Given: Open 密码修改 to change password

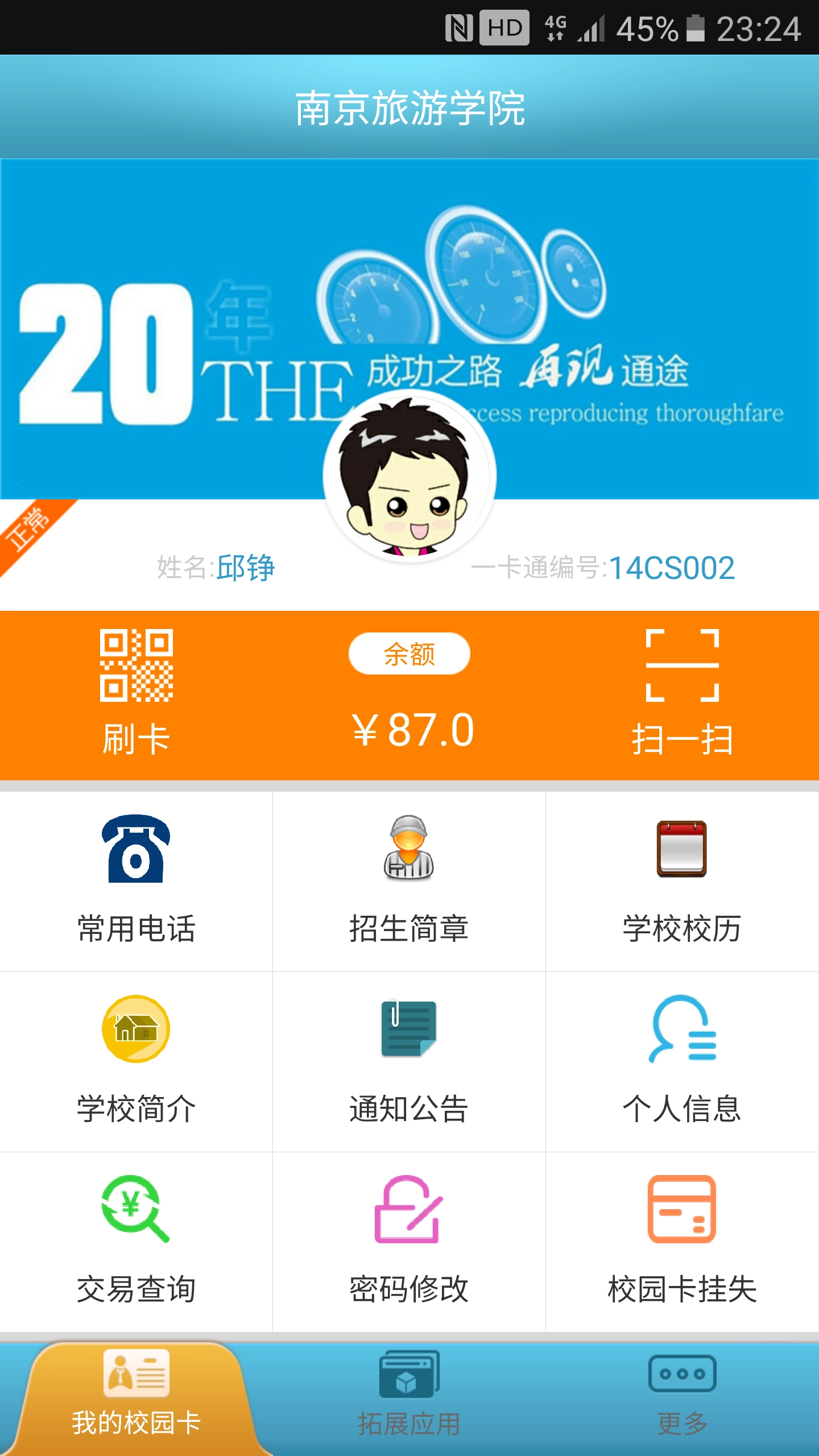Looking at the screenshot, I should (x=408, y=1234).
